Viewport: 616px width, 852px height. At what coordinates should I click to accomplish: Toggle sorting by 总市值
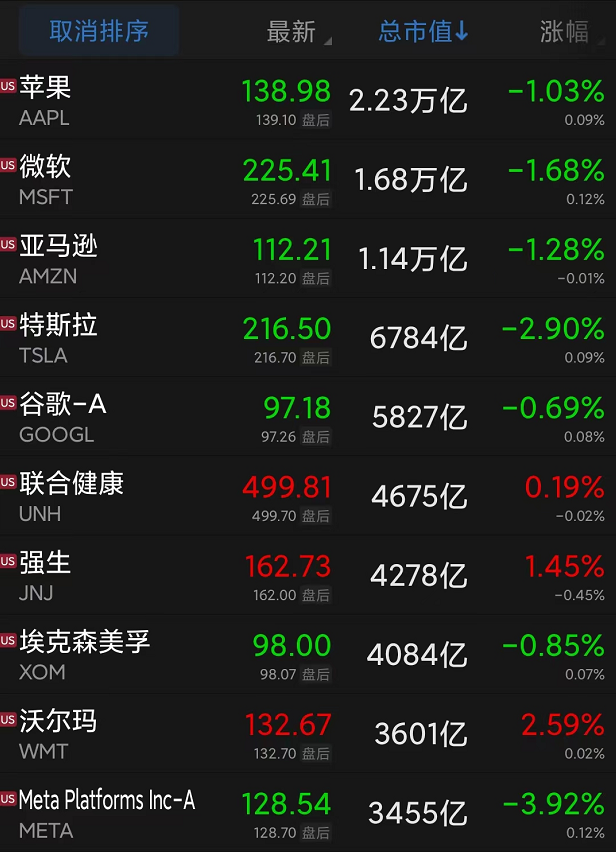[x=424, y=31]
